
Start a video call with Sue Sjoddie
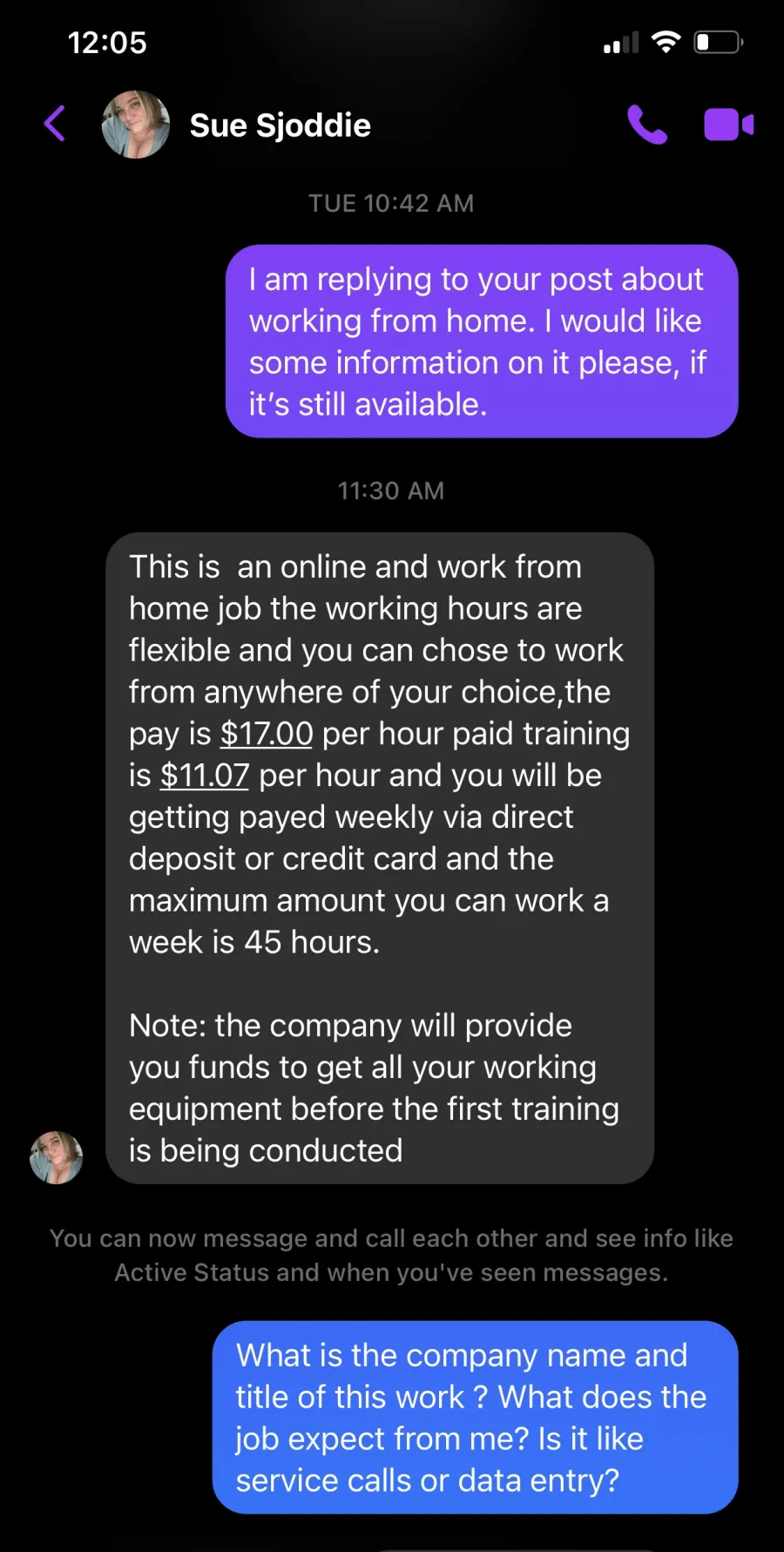(728, 125)
